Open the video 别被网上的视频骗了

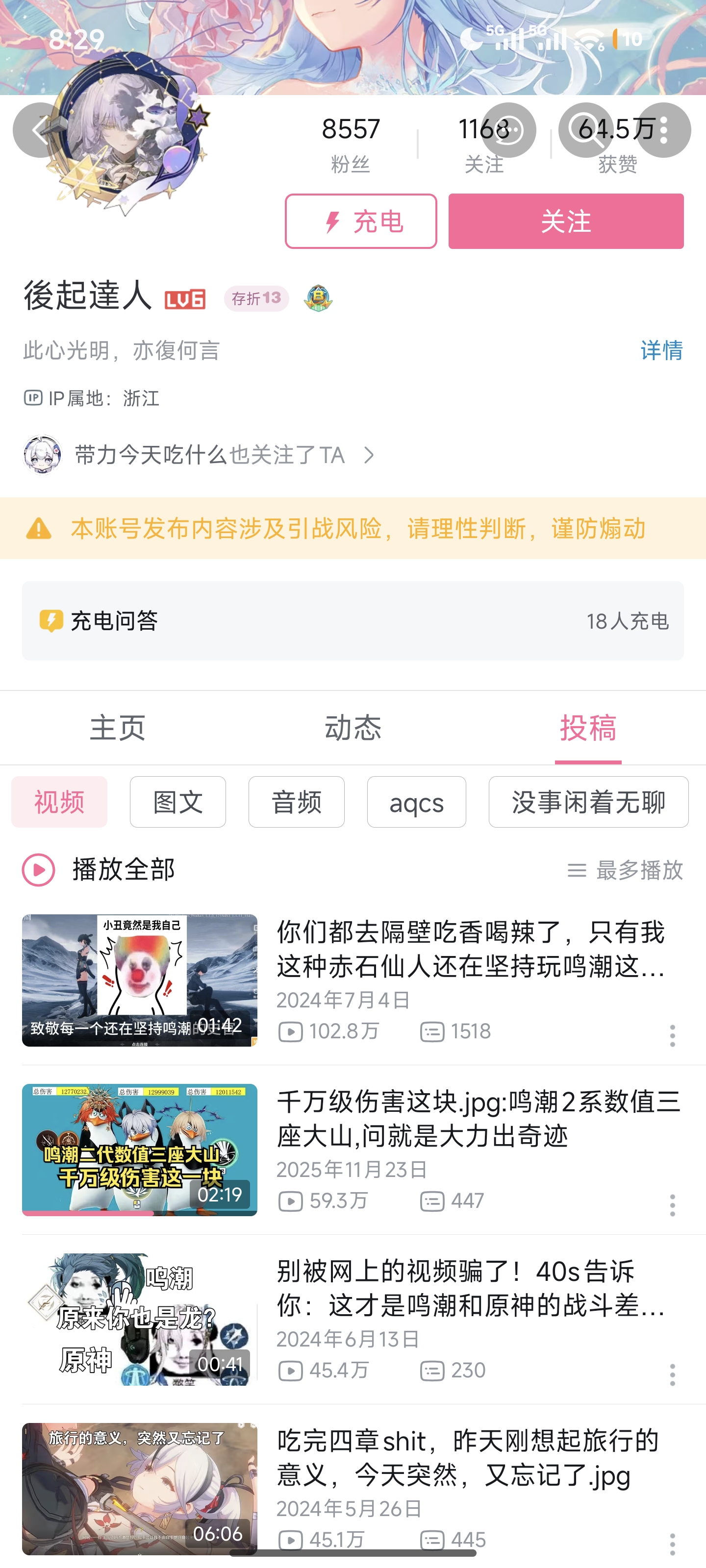pyautogui.click(x=469, y=1287)
